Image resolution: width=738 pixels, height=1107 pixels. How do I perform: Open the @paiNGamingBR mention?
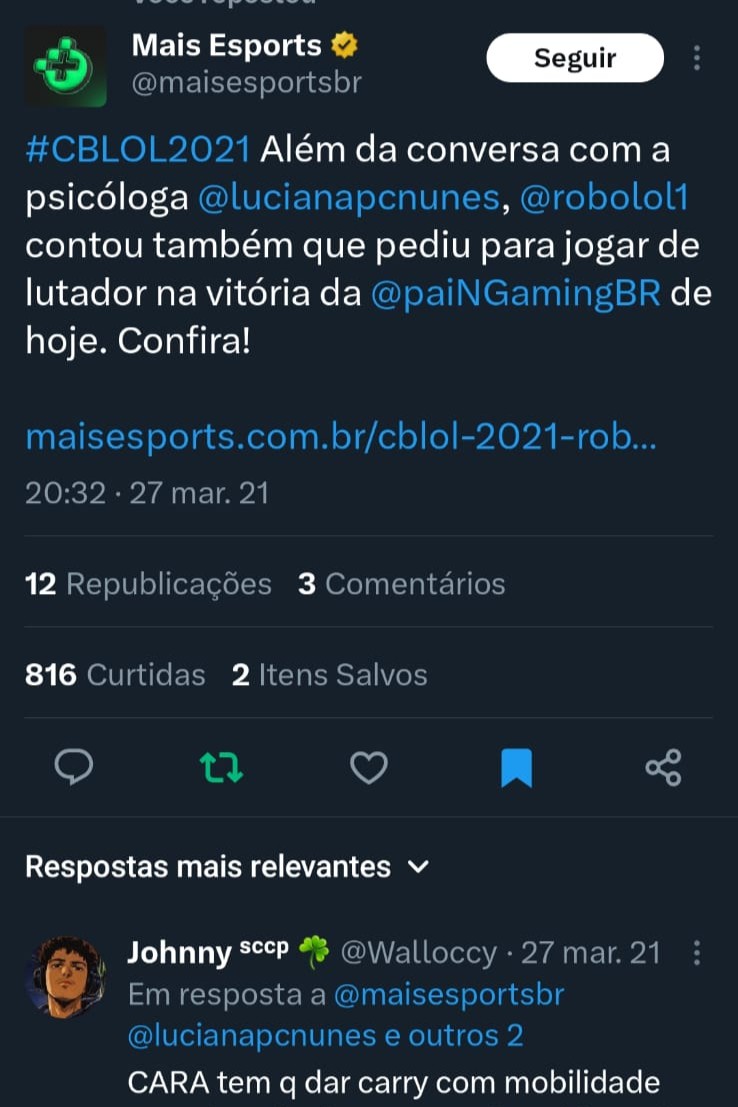pos(516,294)
